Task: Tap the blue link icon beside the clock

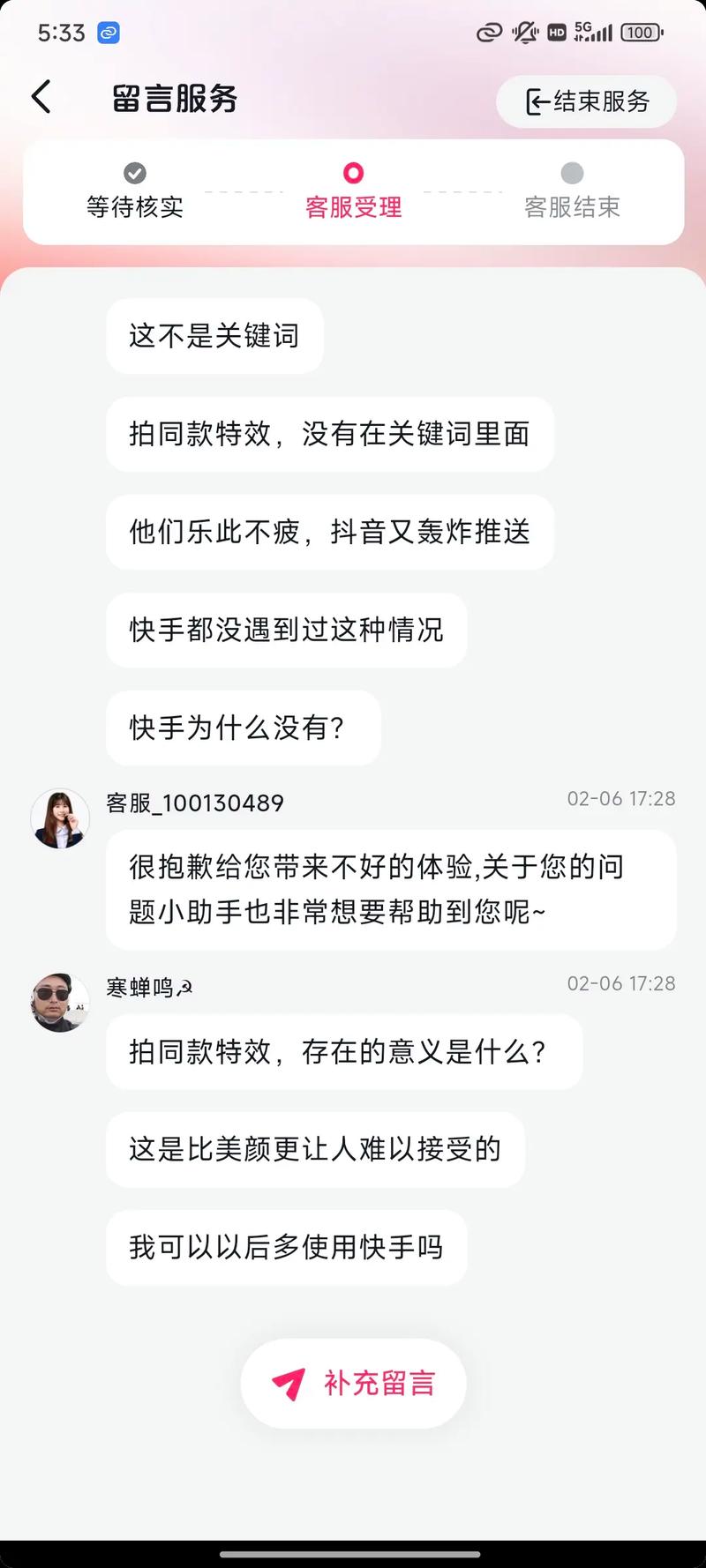Action: 108,33
